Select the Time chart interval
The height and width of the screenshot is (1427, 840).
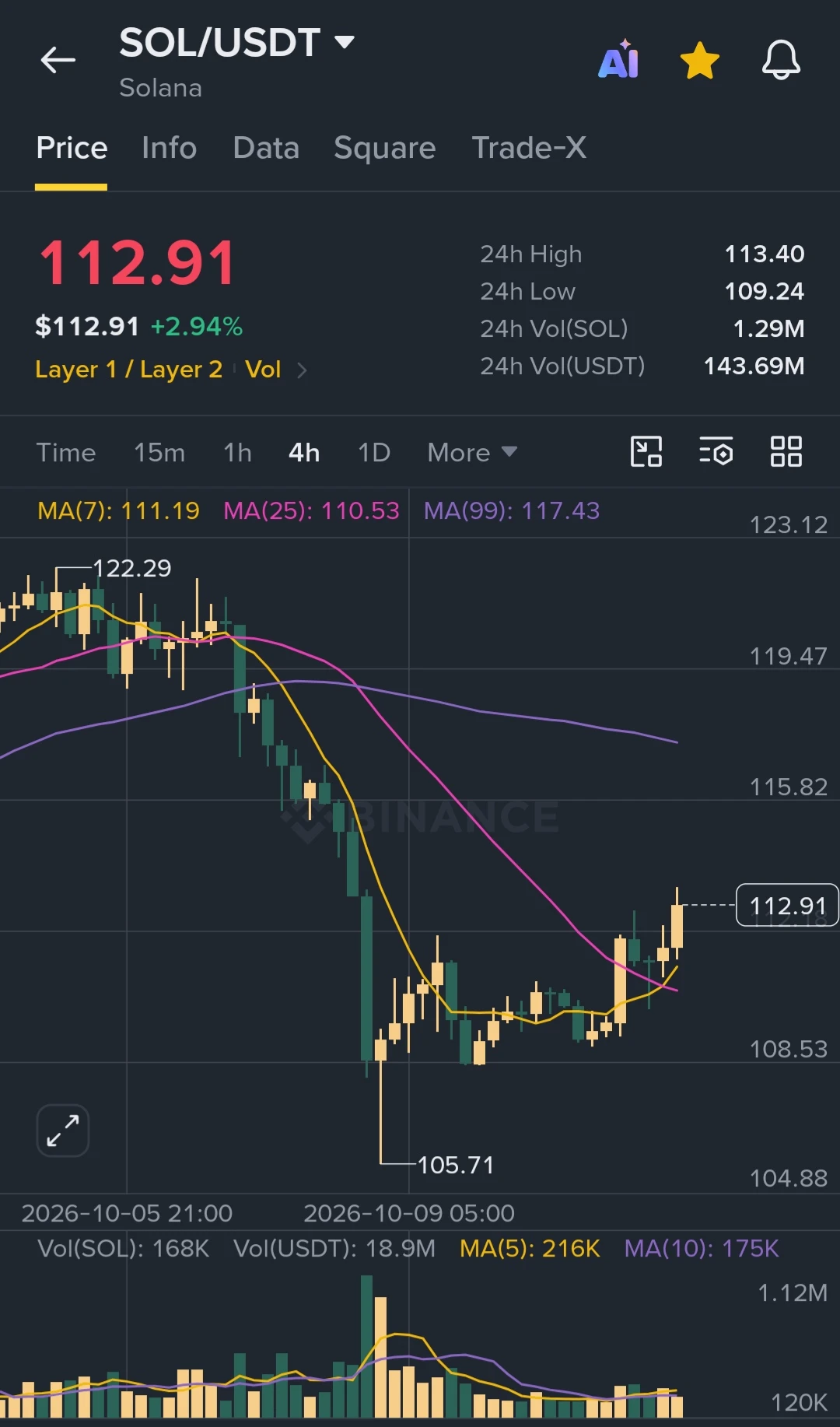(66, 453)
